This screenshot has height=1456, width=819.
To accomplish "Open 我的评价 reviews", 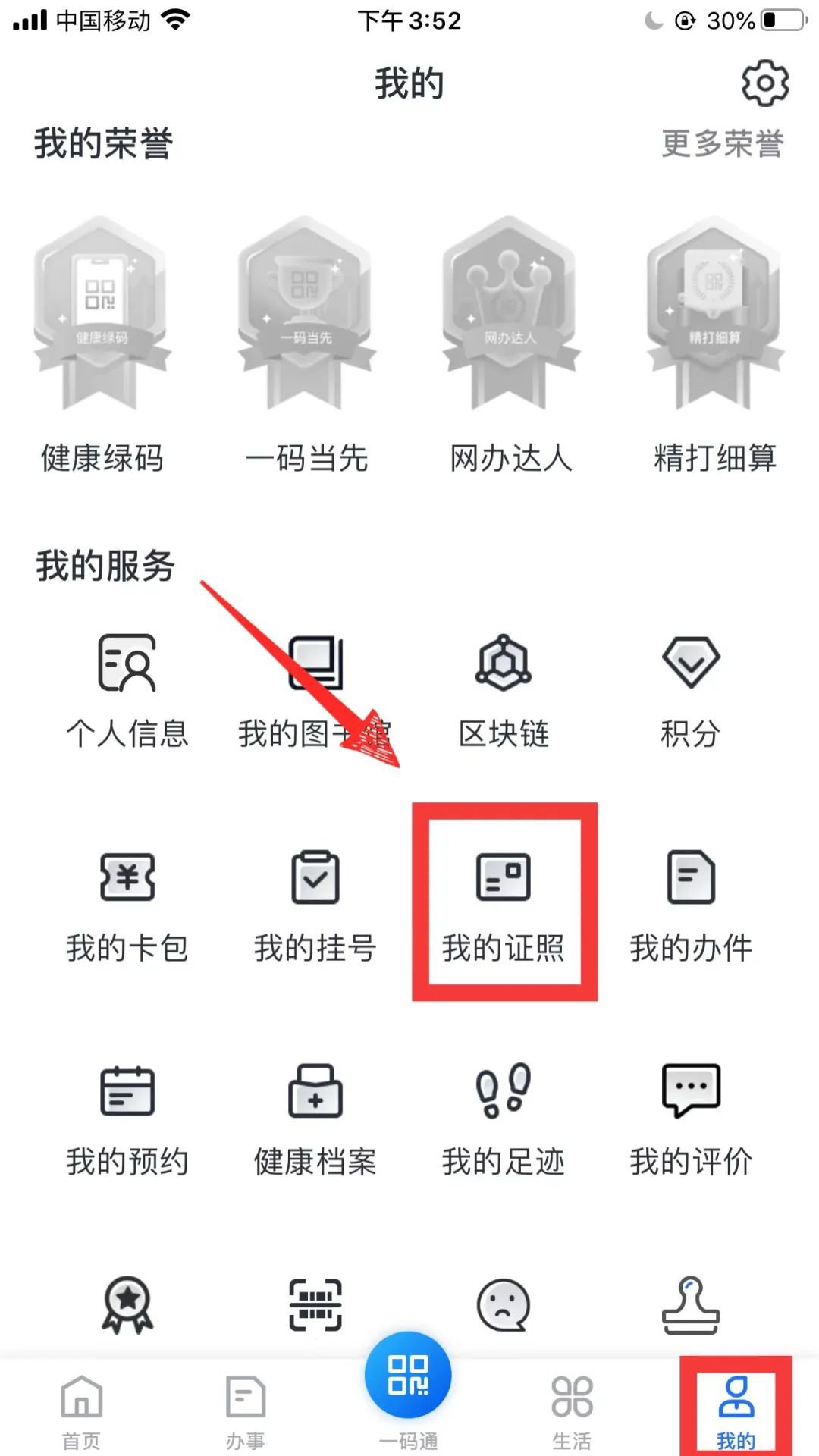I will pos(690,1118).
